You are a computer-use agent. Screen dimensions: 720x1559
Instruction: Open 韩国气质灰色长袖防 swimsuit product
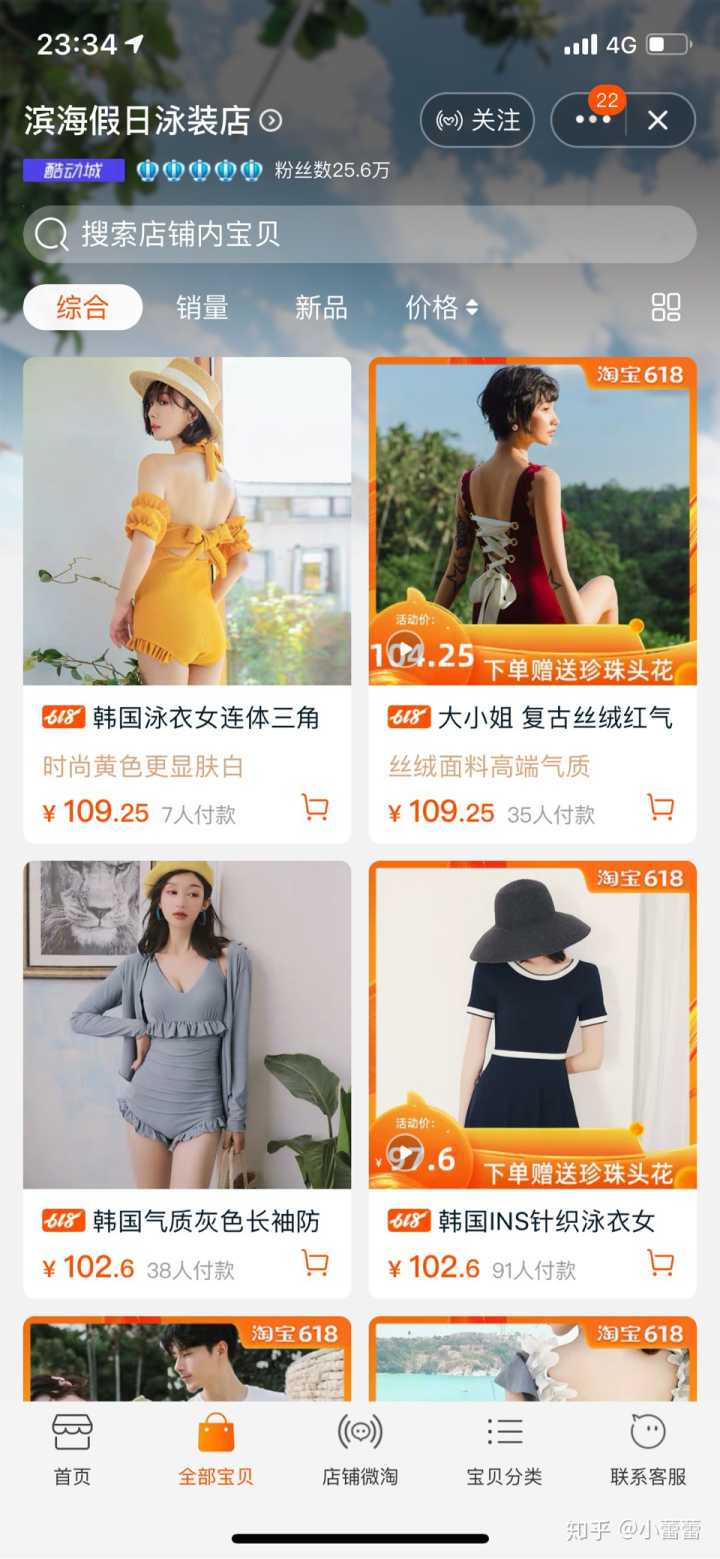click(x=187, y=1024)
